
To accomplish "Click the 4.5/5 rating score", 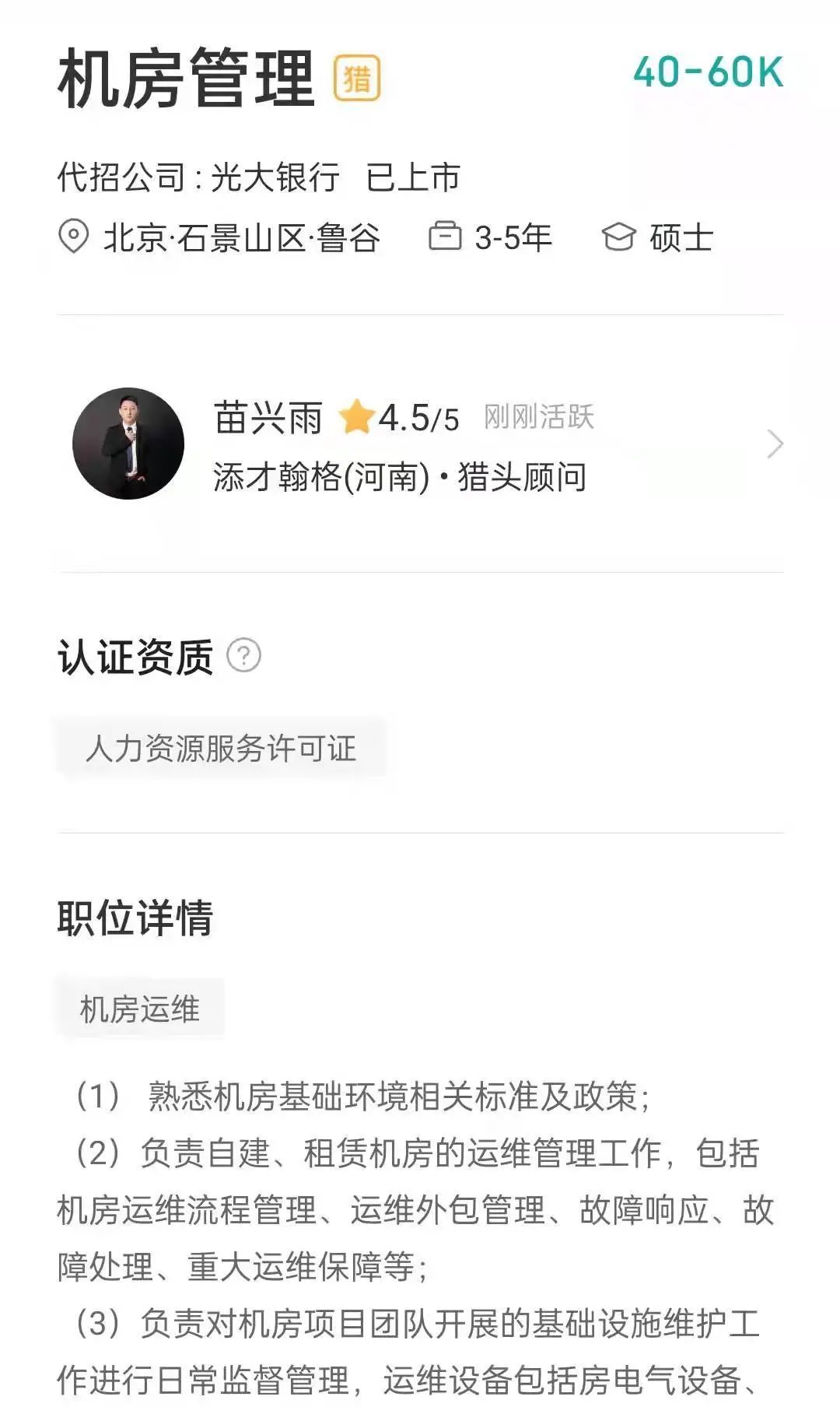I will pyautogui.click(x=417, y=418).
